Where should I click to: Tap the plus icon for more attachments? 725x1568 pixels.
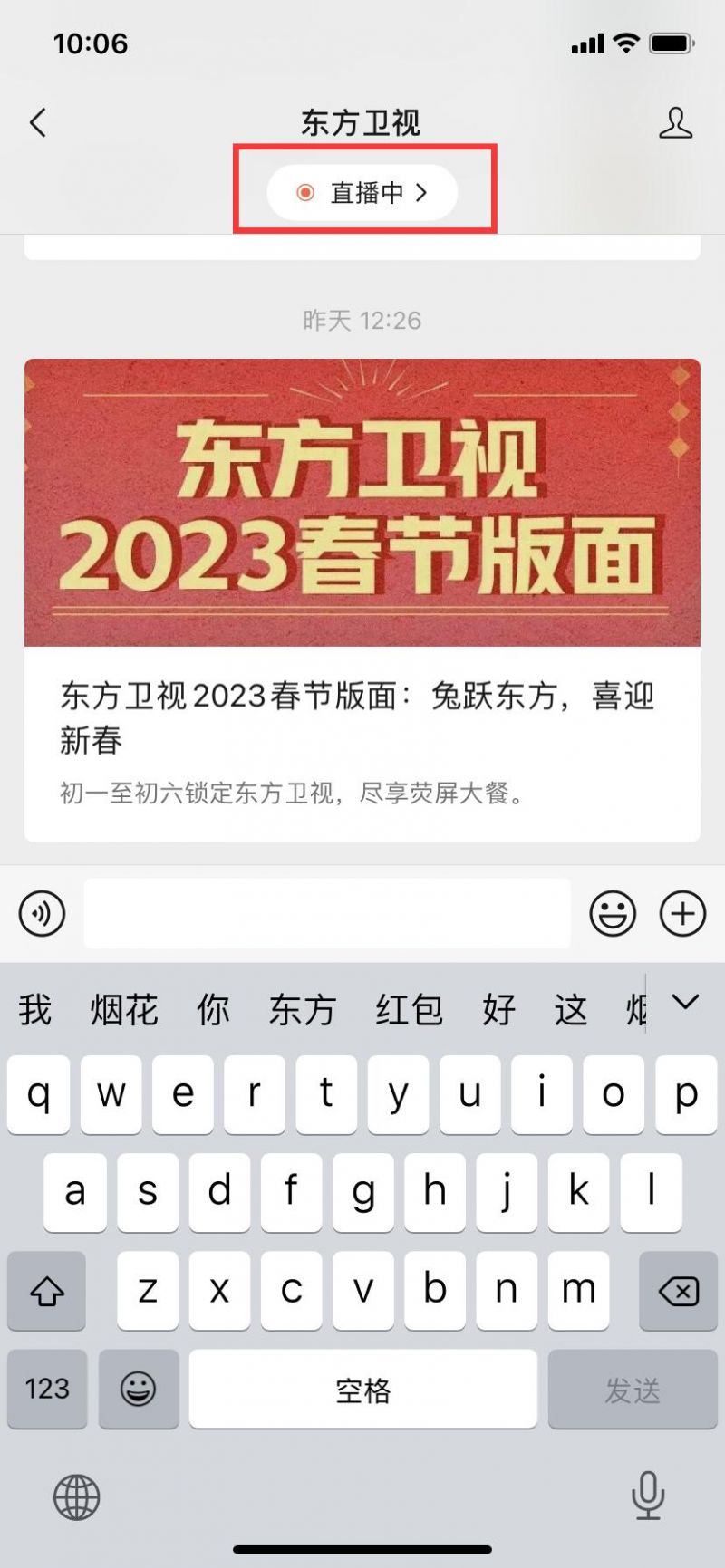pos(683,914)
